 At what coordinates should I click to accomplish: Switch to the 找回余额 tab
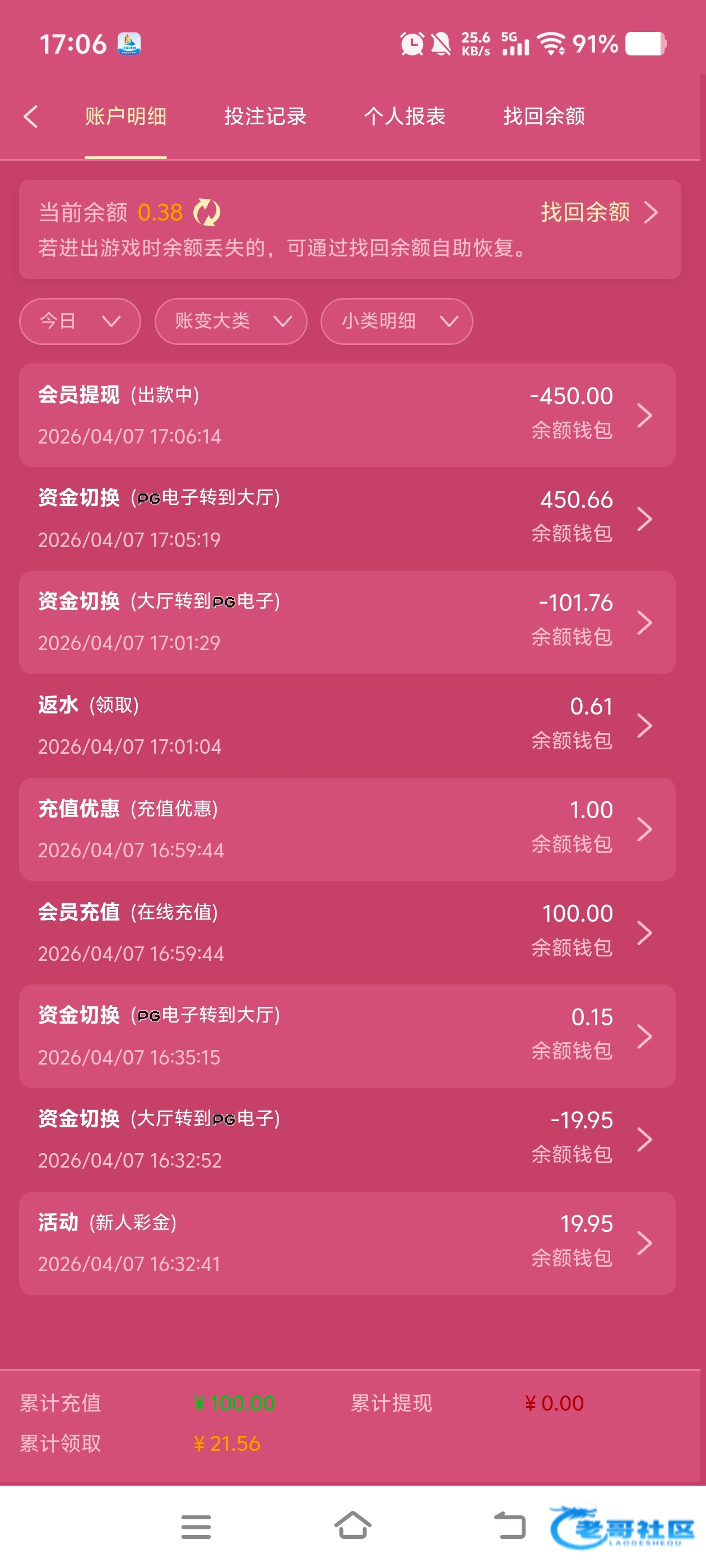point(544,116)
